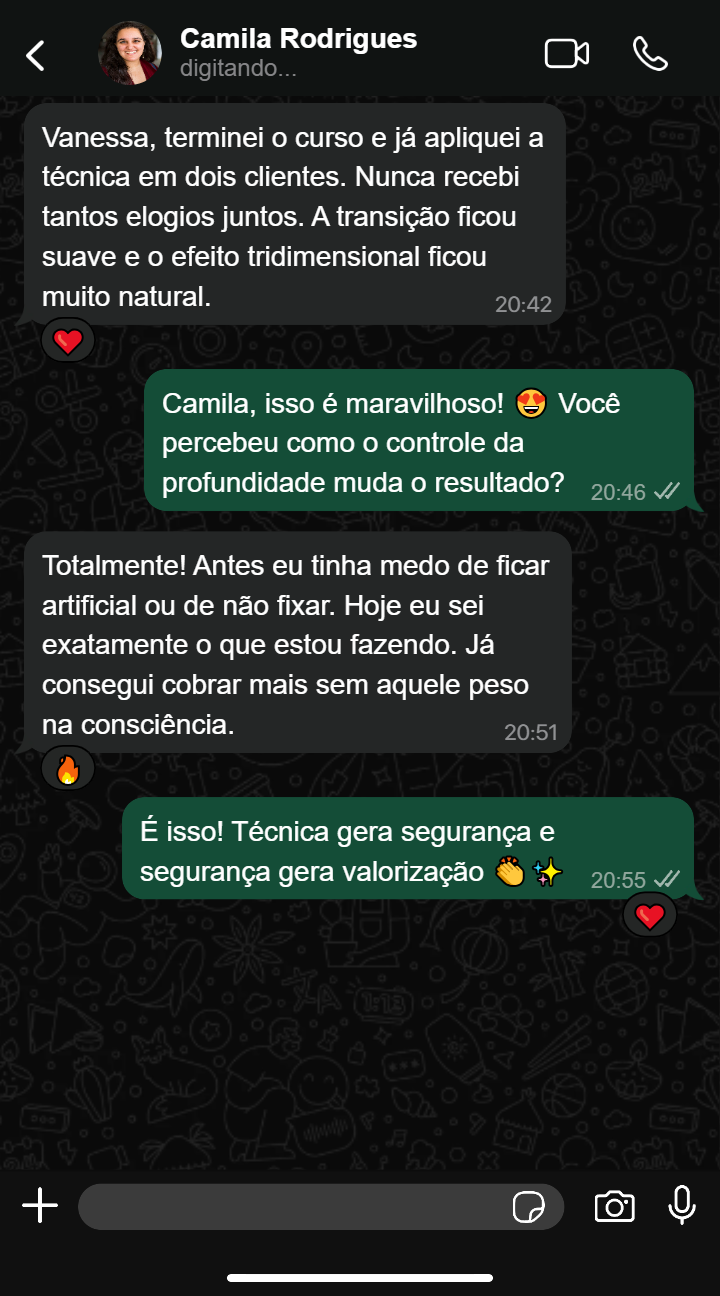The image size is (720, 1296).
Task: Open Camila Rodrigues contact info
Action: click(x=298, y=52)
